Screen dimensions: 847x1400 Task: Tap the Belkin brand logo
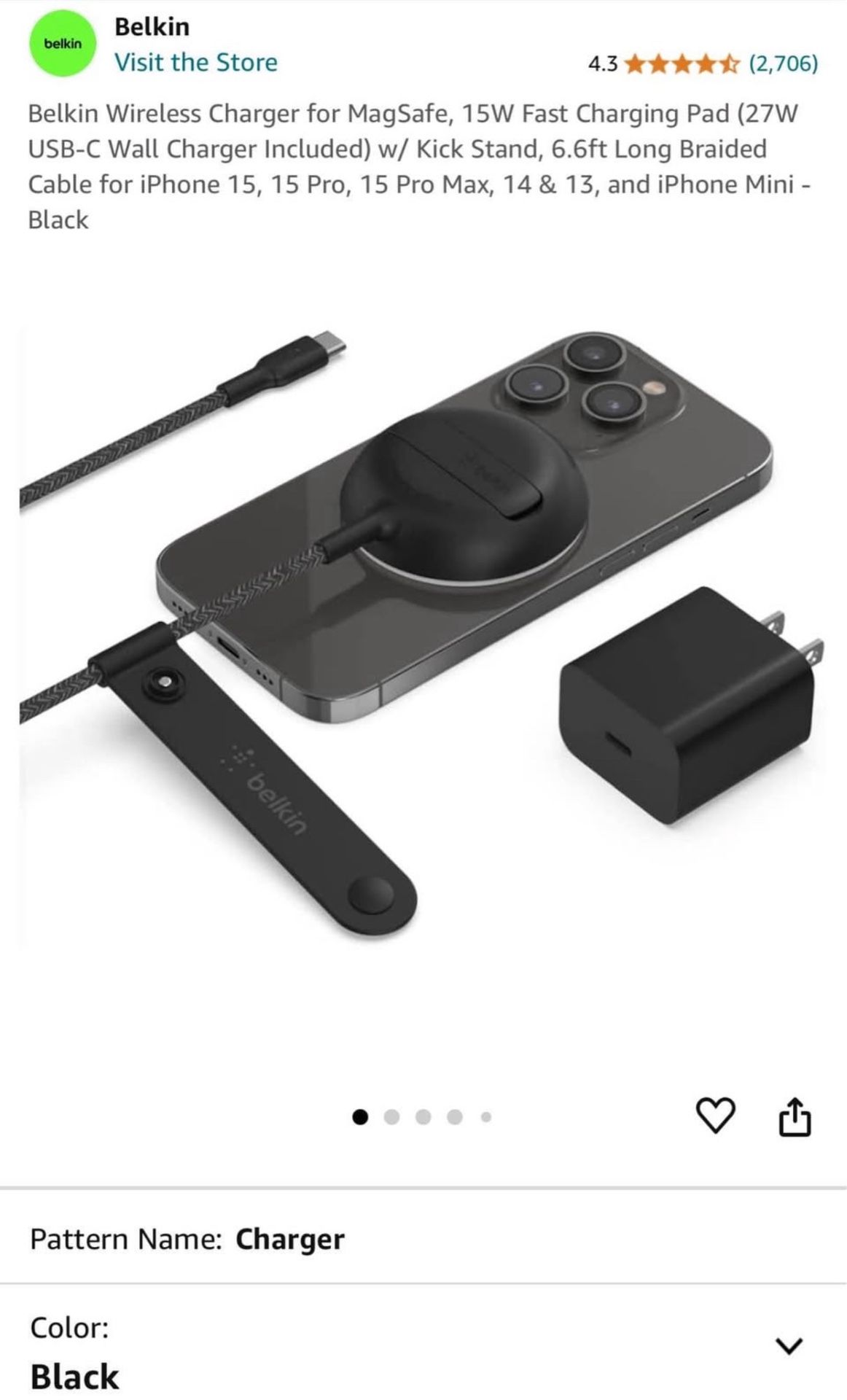(63, 44)
